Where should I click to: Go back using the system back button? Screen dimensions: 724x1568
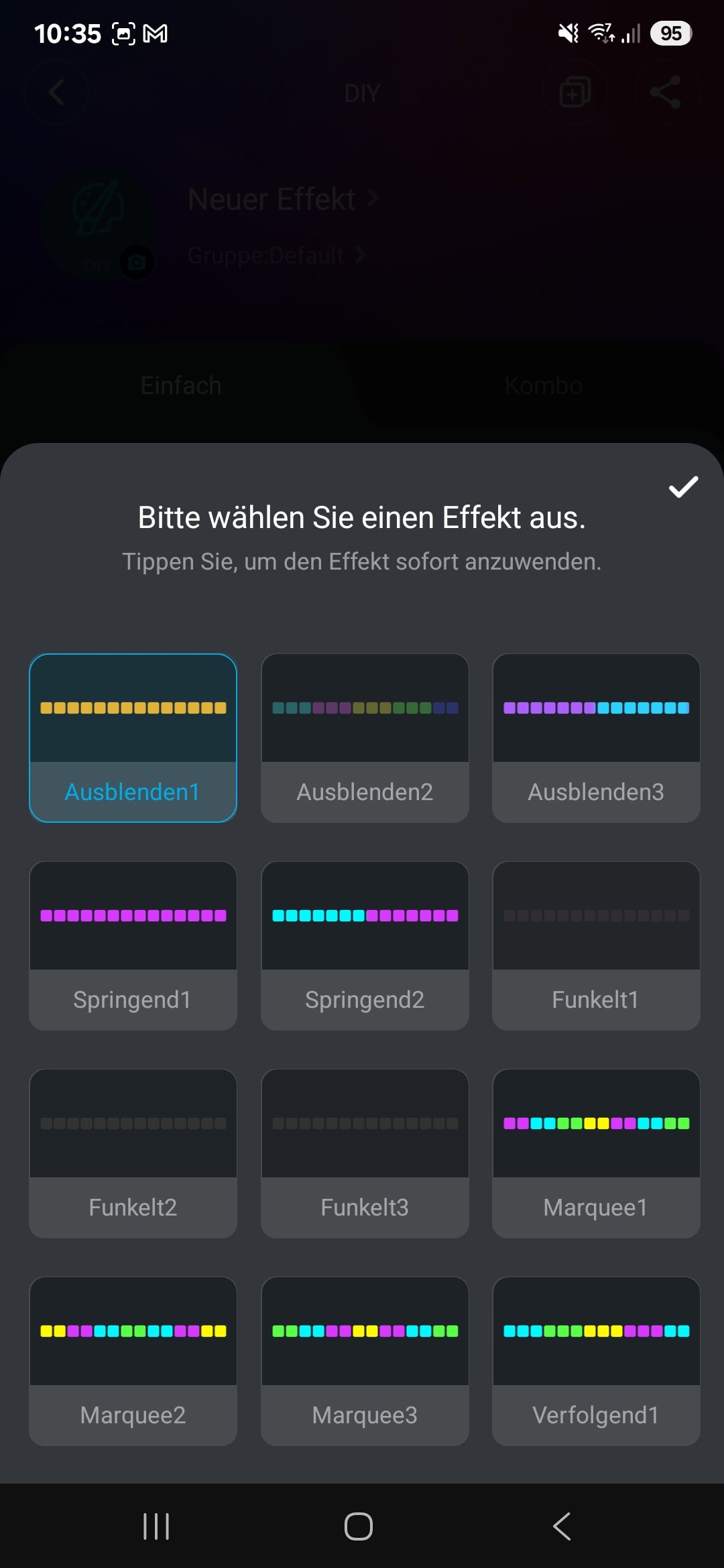click(562, 1526)
